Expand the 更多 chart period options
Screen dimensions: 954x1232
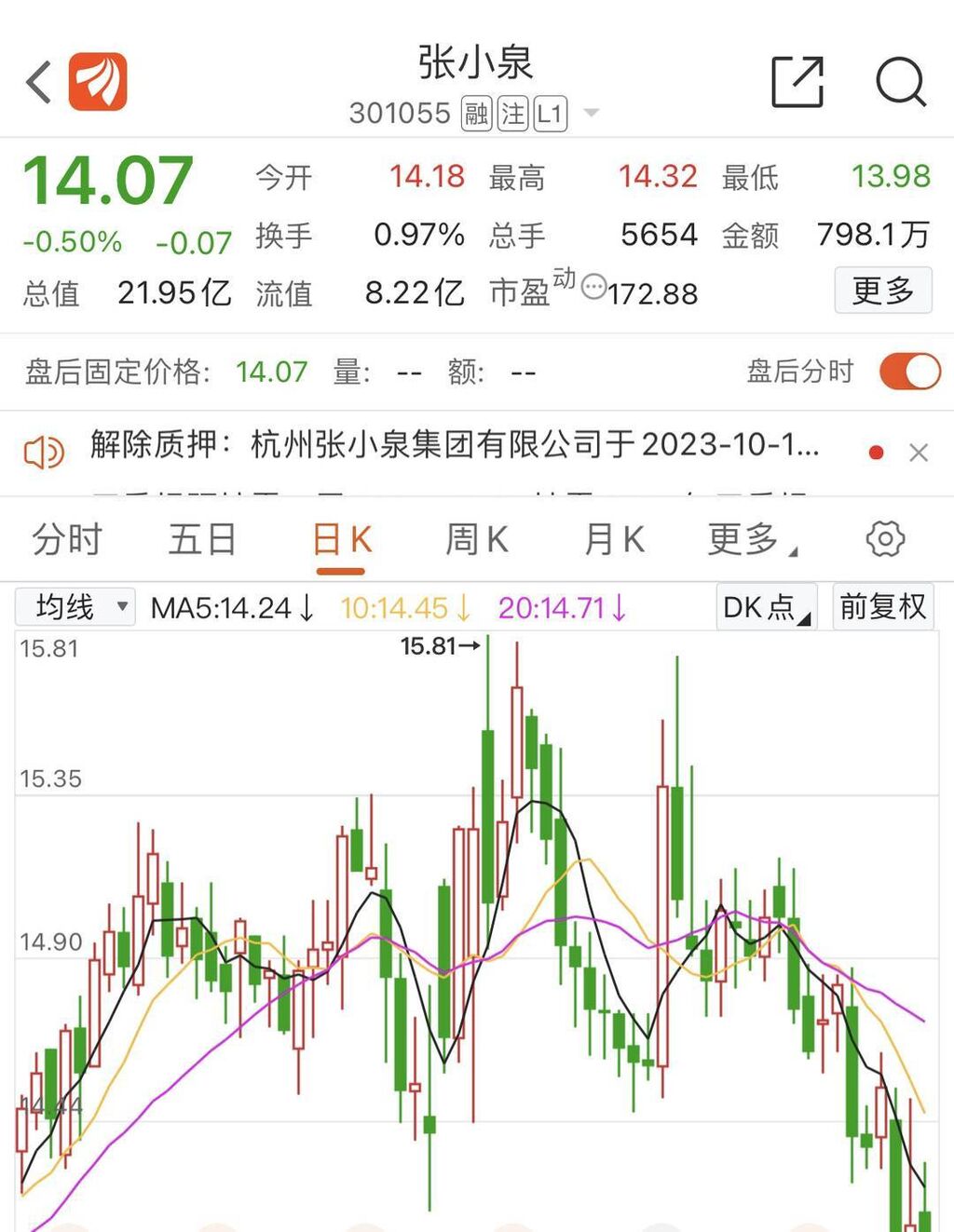click(x=748, y=539)
